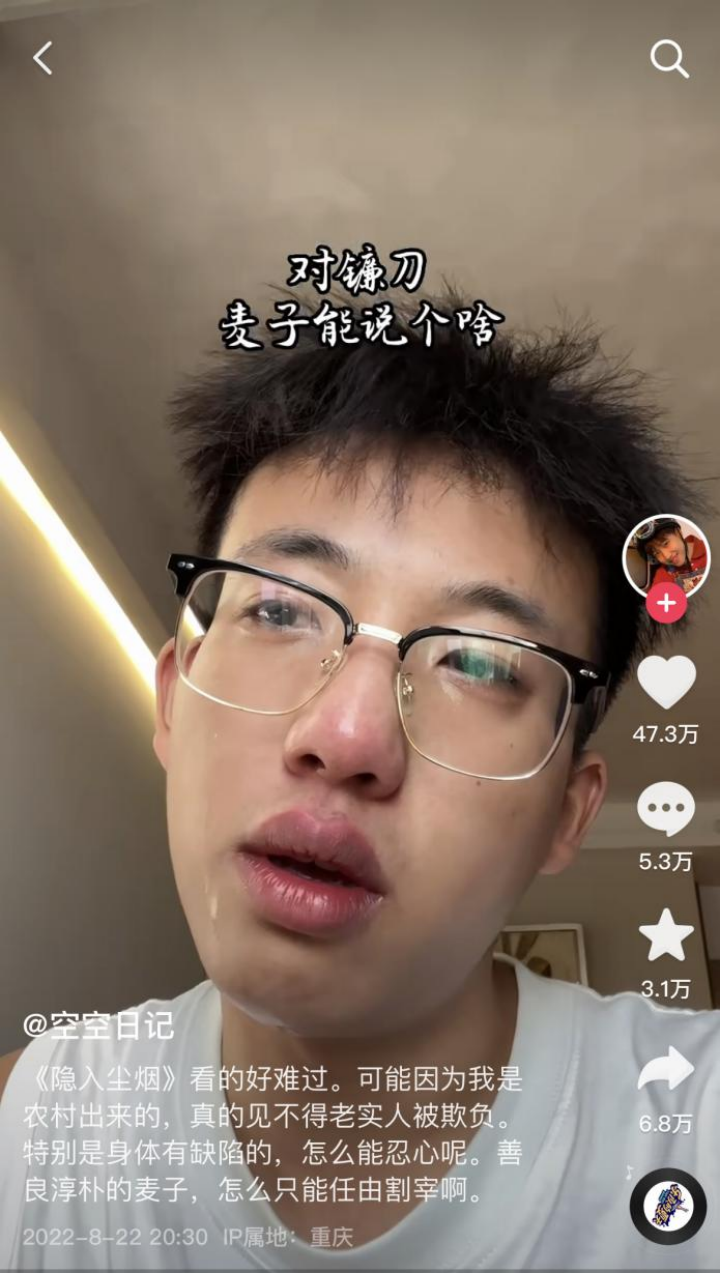The width and height of the screenshot is (720, 1273).
Task: Follow the creator via the red plus
Action: [666, 603]
